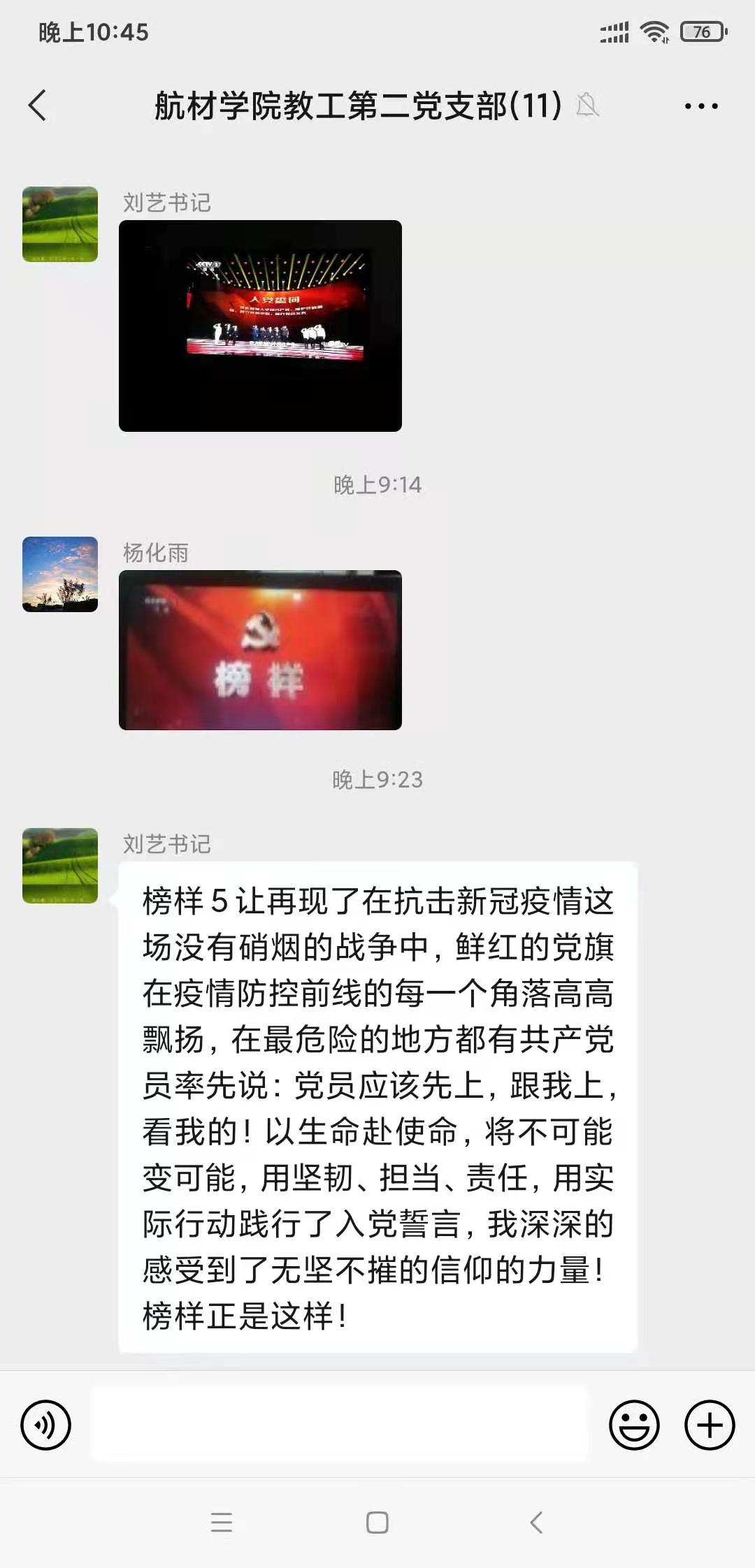Open the group chat overflow menu
This screenshot has width=755, height=1568.
pos(700,106)
